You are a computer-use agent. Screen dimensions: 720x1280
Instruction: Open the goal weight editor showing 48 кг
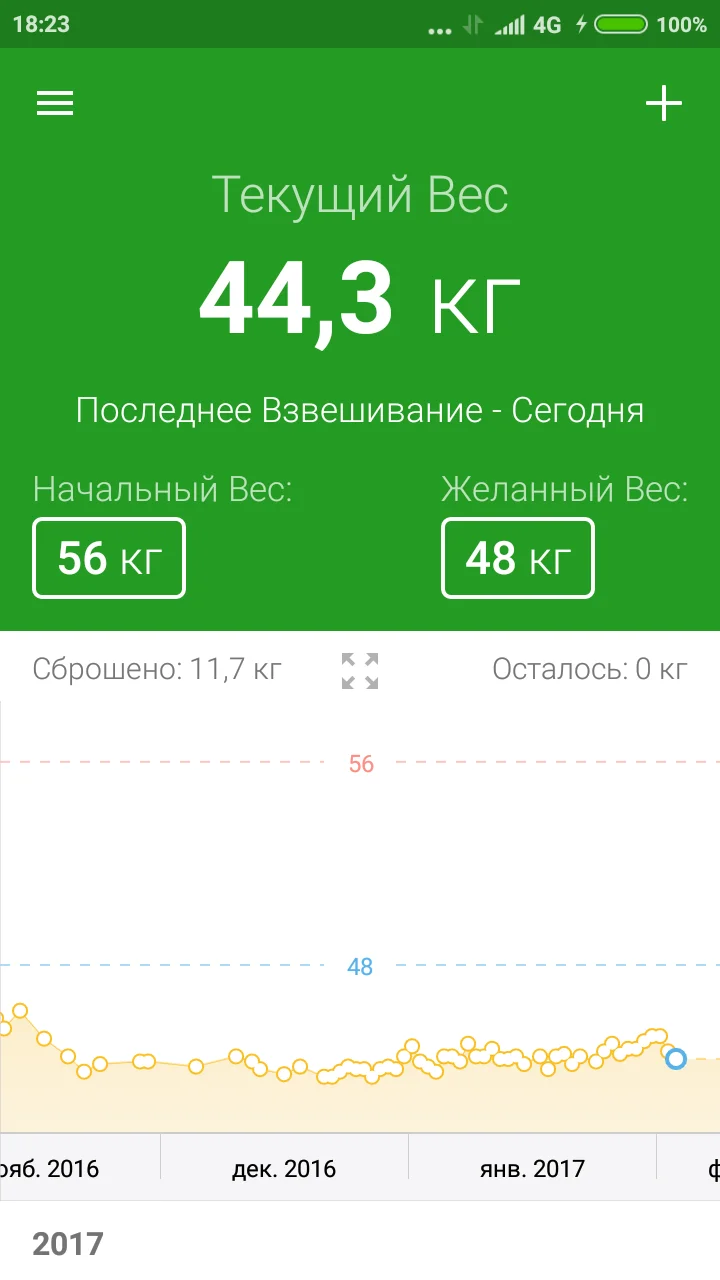pos(518,558)
